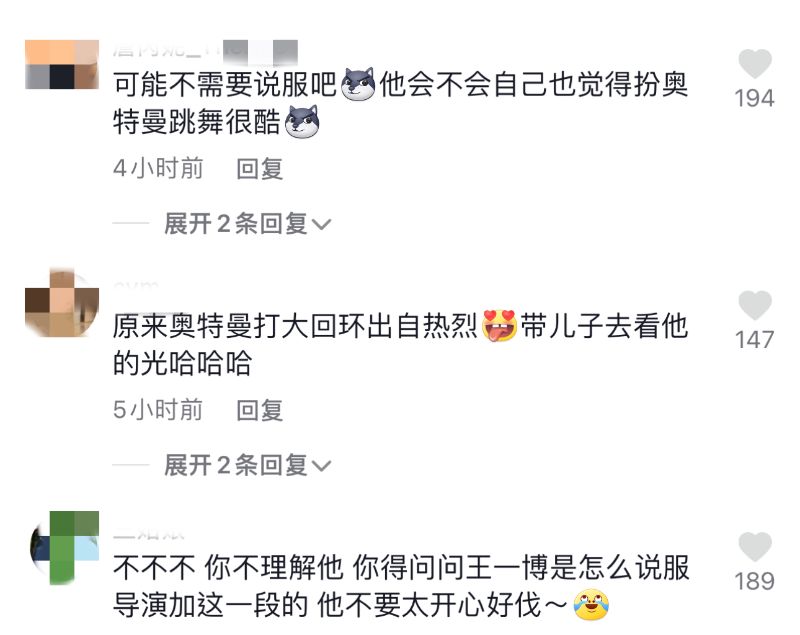Open profile avatar of the 奥特曼跳舞很酷 commenter
800x635 pixels.
coord(62,64)
